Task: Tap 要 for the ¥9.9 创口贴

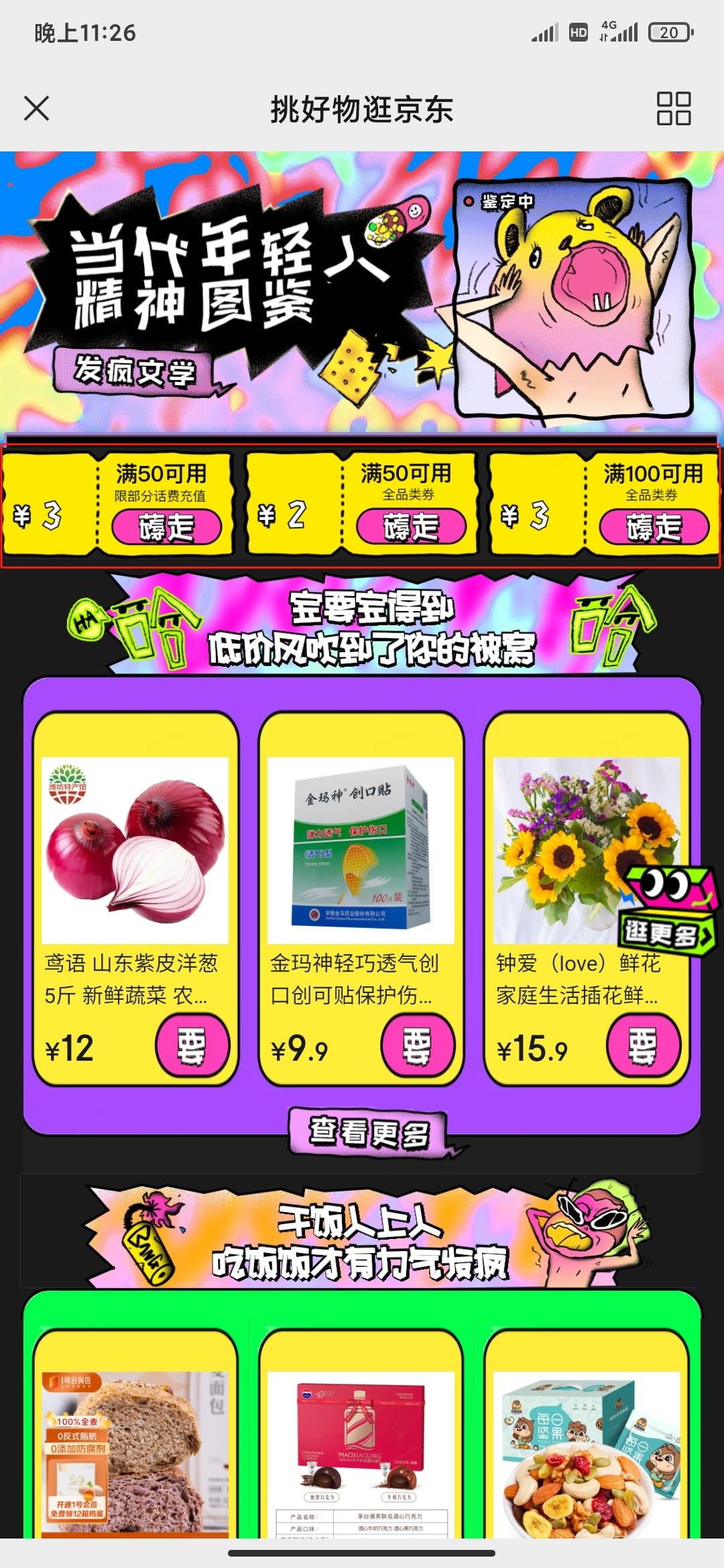Action: click(x=418, y=1047)
